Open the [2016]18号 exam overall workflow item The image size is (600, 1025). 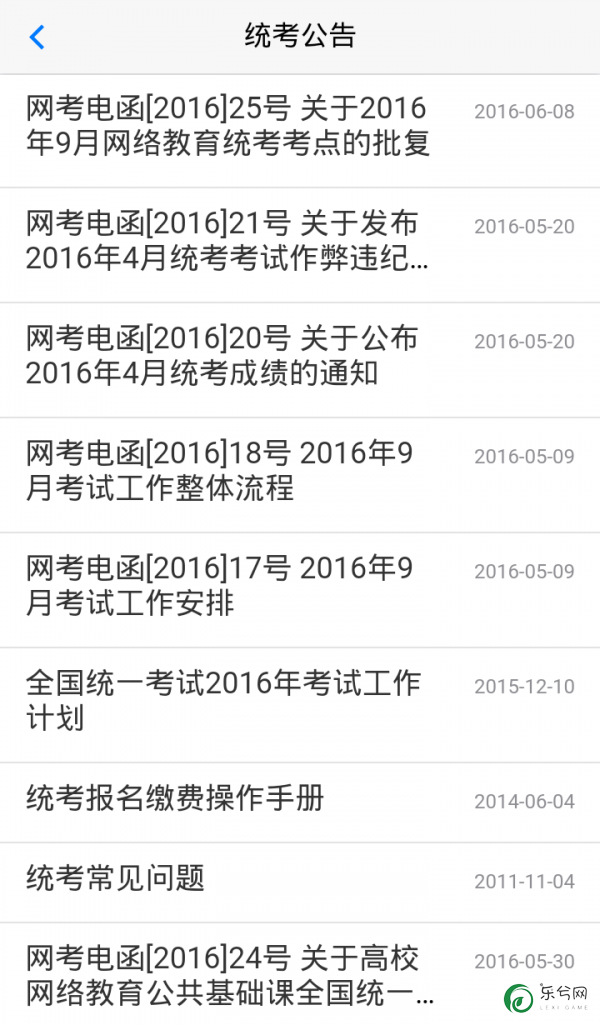[300, 475]
